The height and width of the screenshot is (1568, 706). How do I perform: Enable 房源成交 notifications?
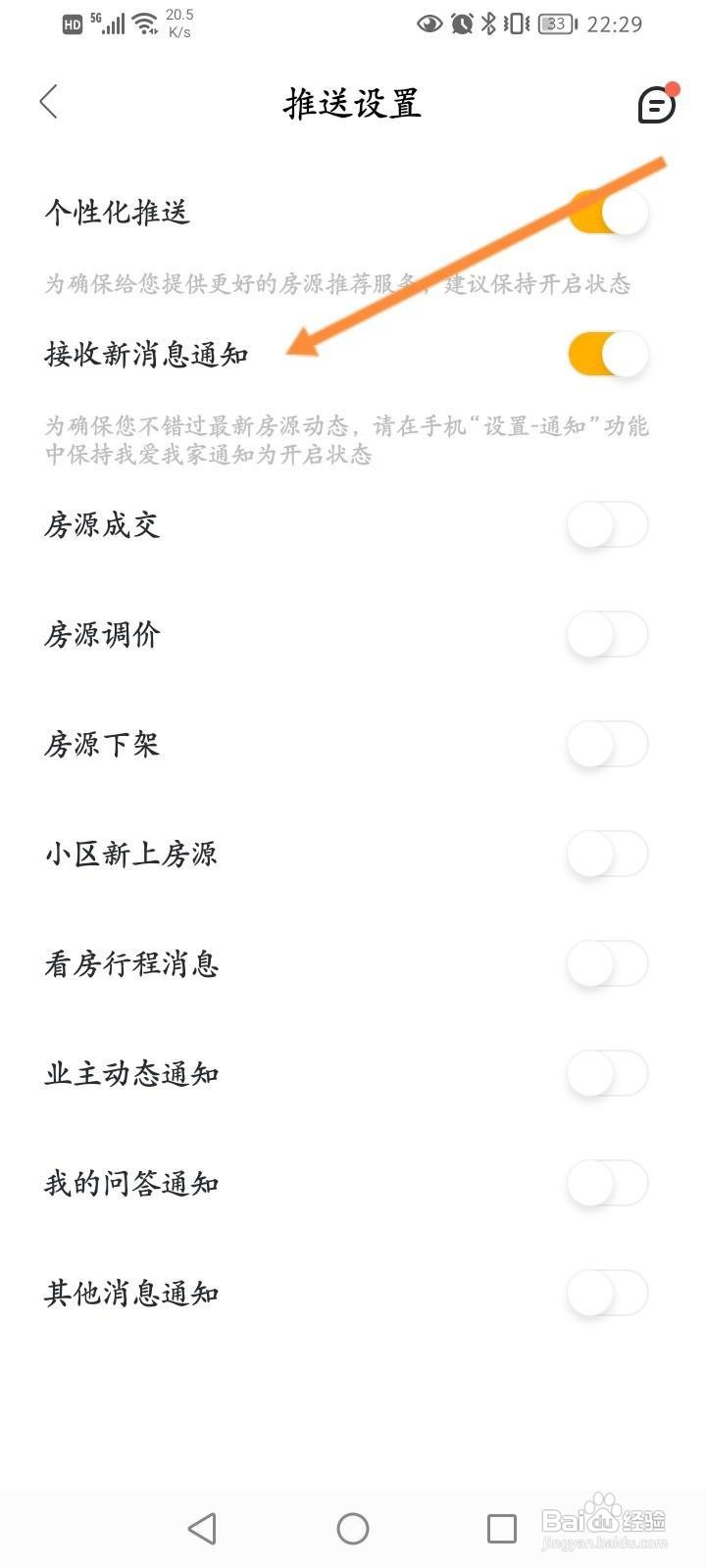tap(608, 525)
